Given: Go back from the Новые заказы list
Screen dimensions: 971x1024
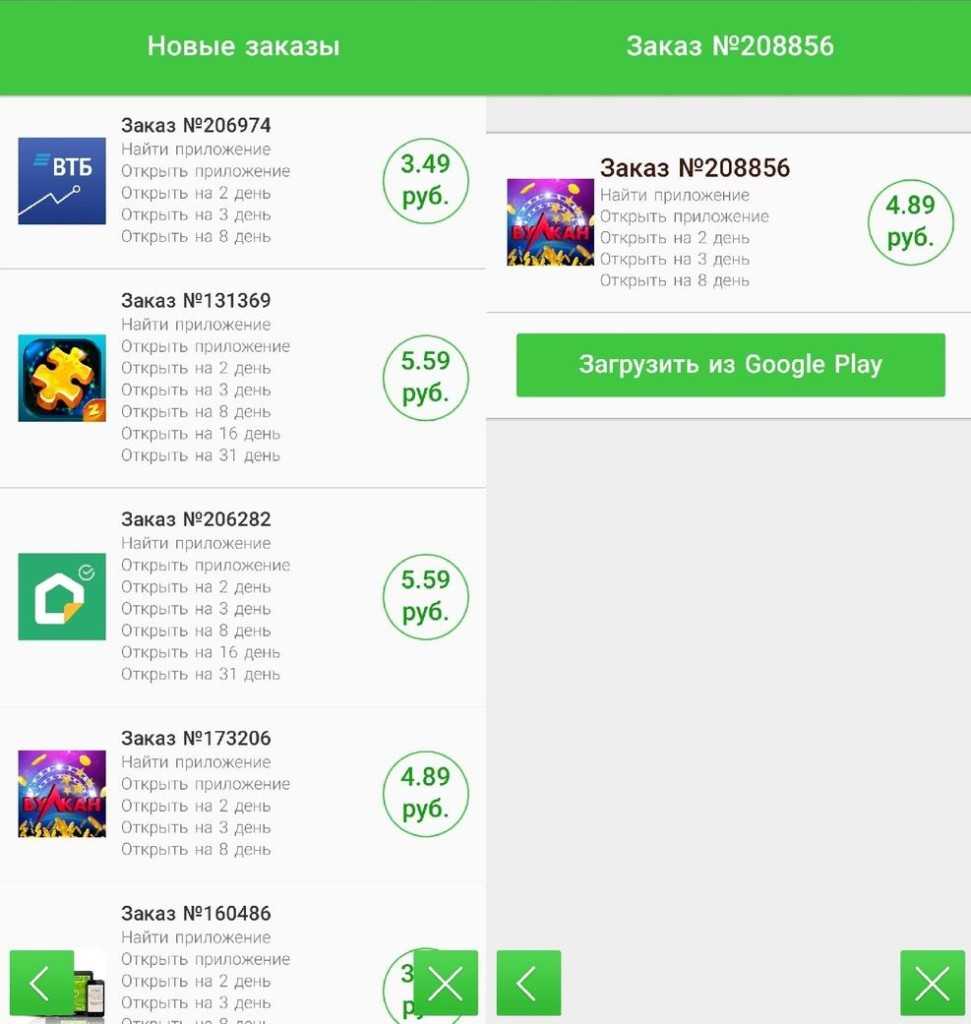Looking at the screenshot, I should click(x=41, y=983).
